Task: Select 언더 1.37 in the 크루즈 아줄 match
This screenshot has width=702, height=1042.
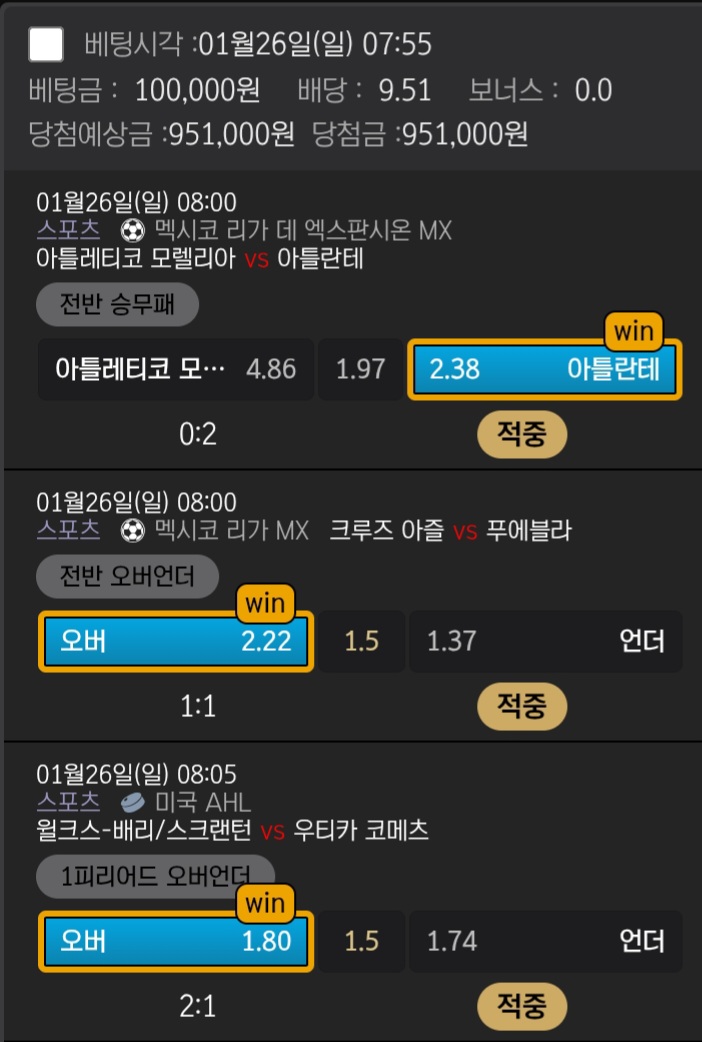Action: pyautogui.click(x=545, y=640)
